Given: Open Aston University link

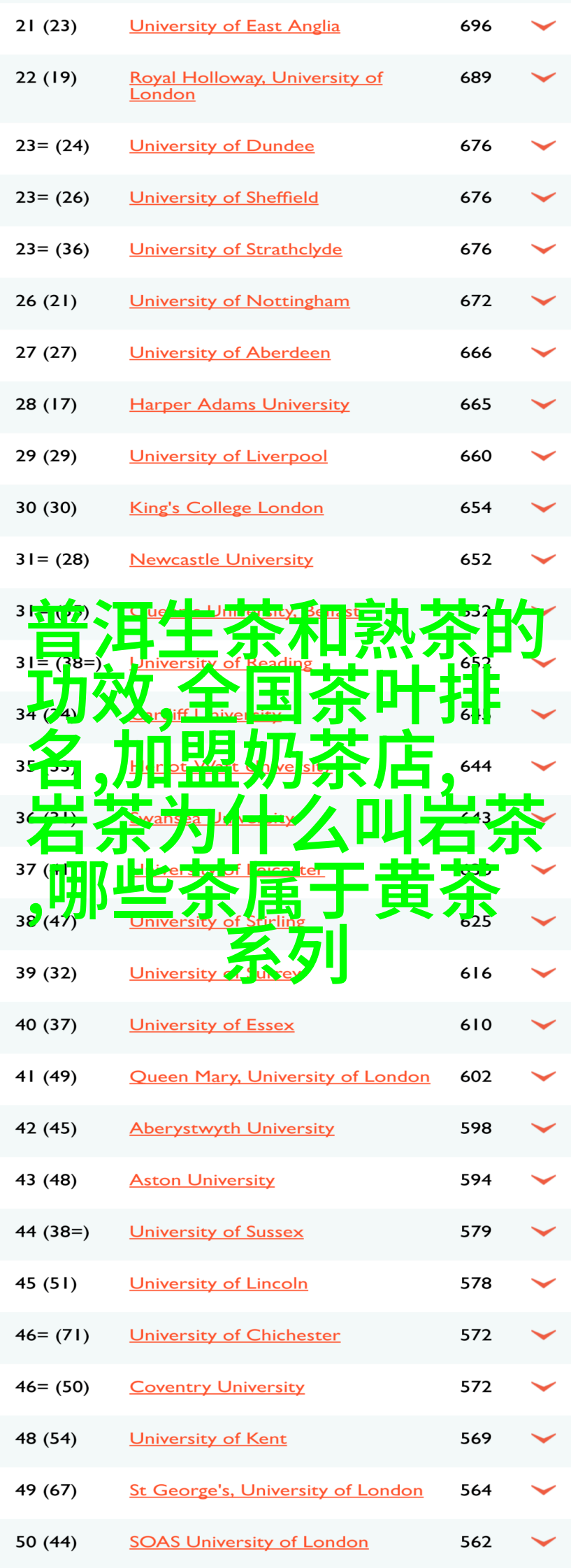Looking at the screenshot, I should coord(201,1181).
